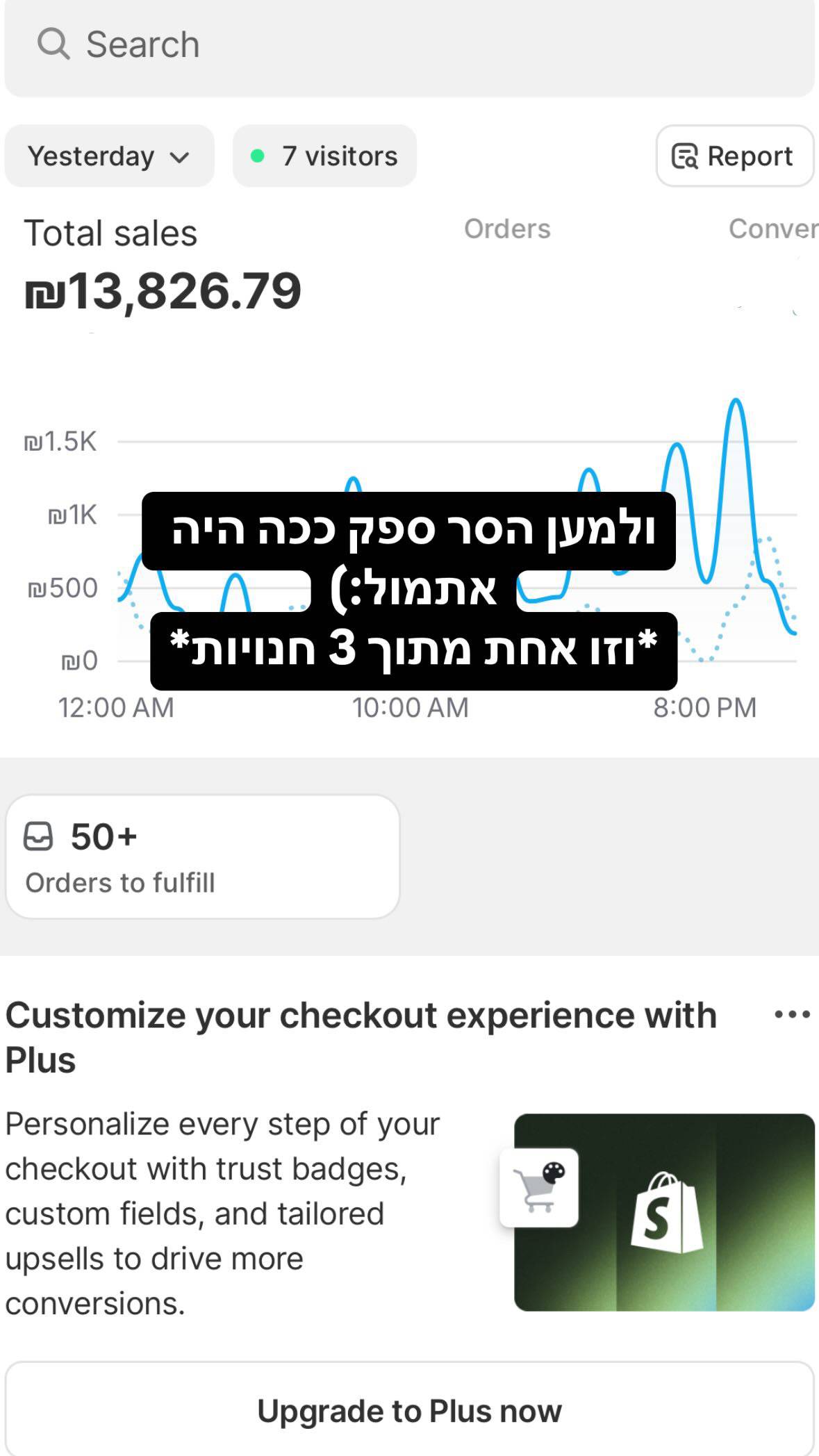
Task: Select the Total sales metric
Action: [111, 233]
